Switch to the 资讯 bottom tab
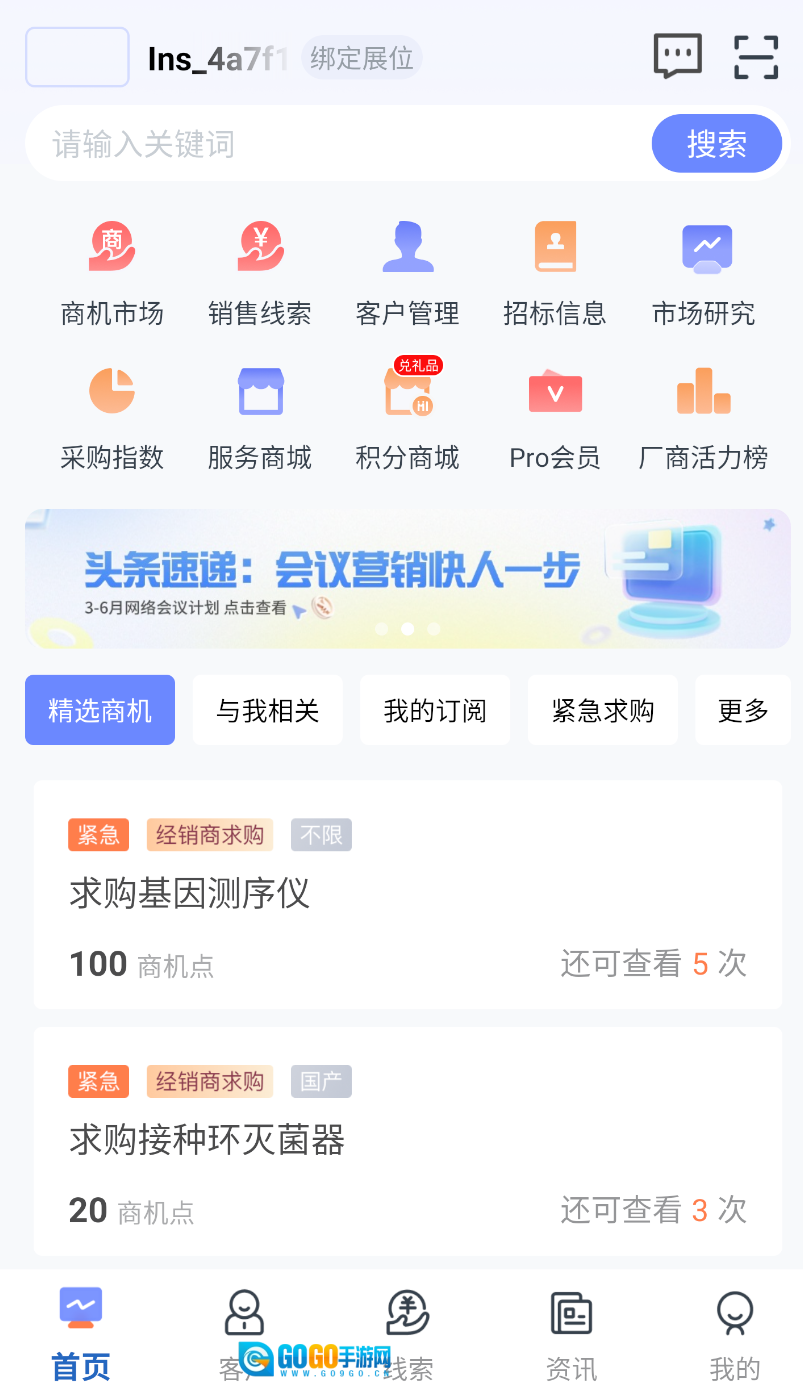This screenshot has width=803, height=1387. tap(571, 1333)
